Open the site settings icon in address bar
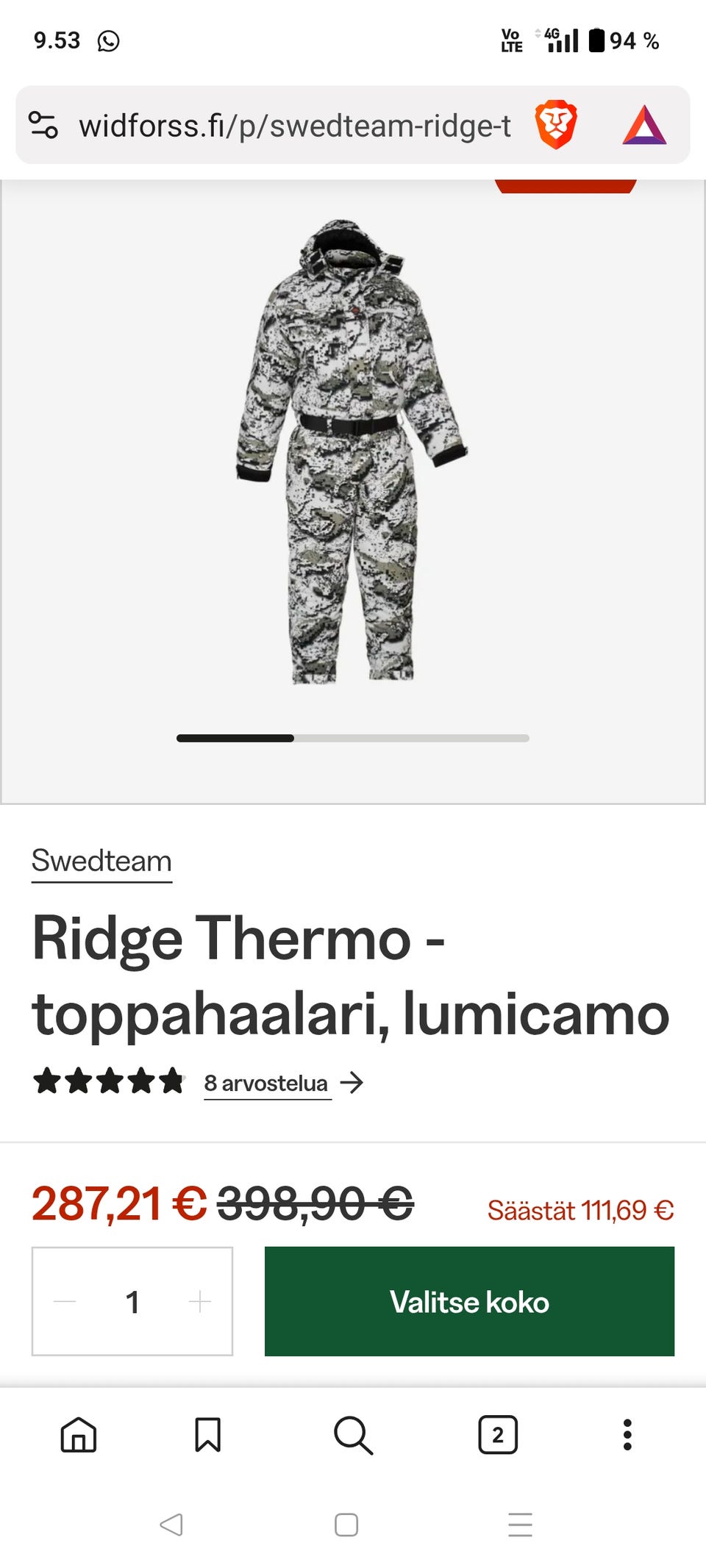The width and height of the screenshot is (706, 1568). [x=43, y=125]
